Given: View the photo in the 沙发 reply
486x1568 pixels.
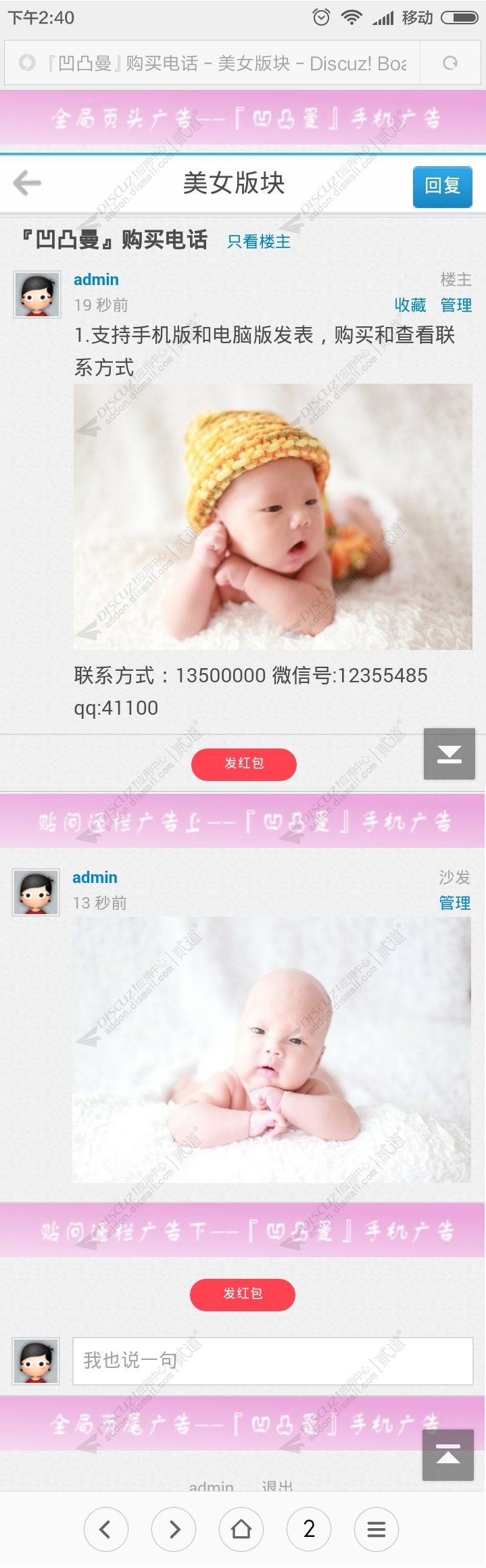Looking at the screenshot, I should pyautogui.click(x=271, y=1049).
